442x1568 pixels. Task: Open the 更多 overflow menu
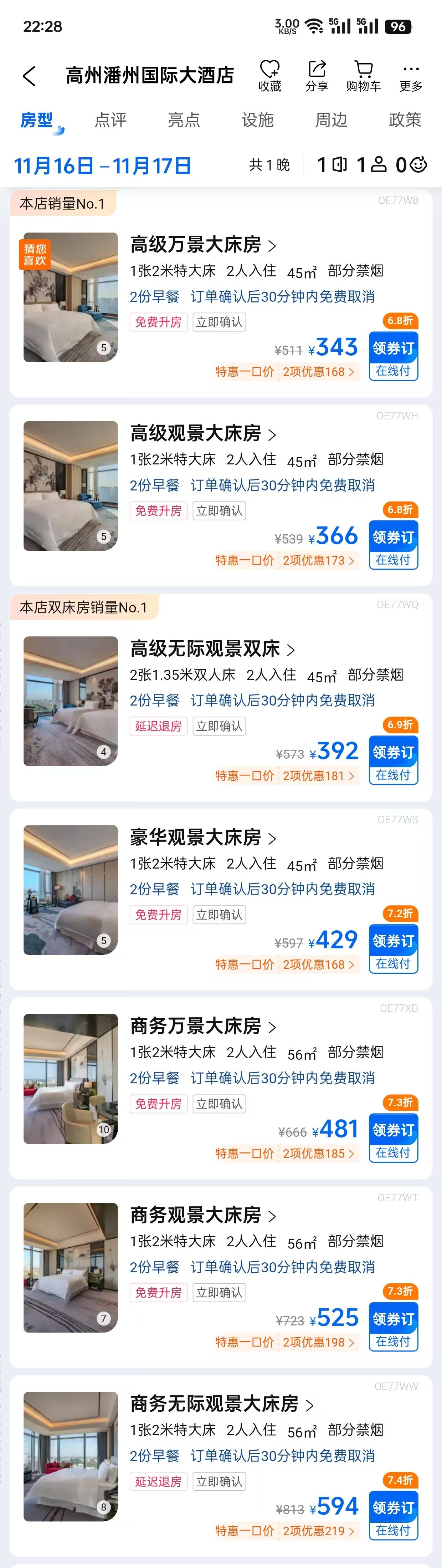pos(411,76)
